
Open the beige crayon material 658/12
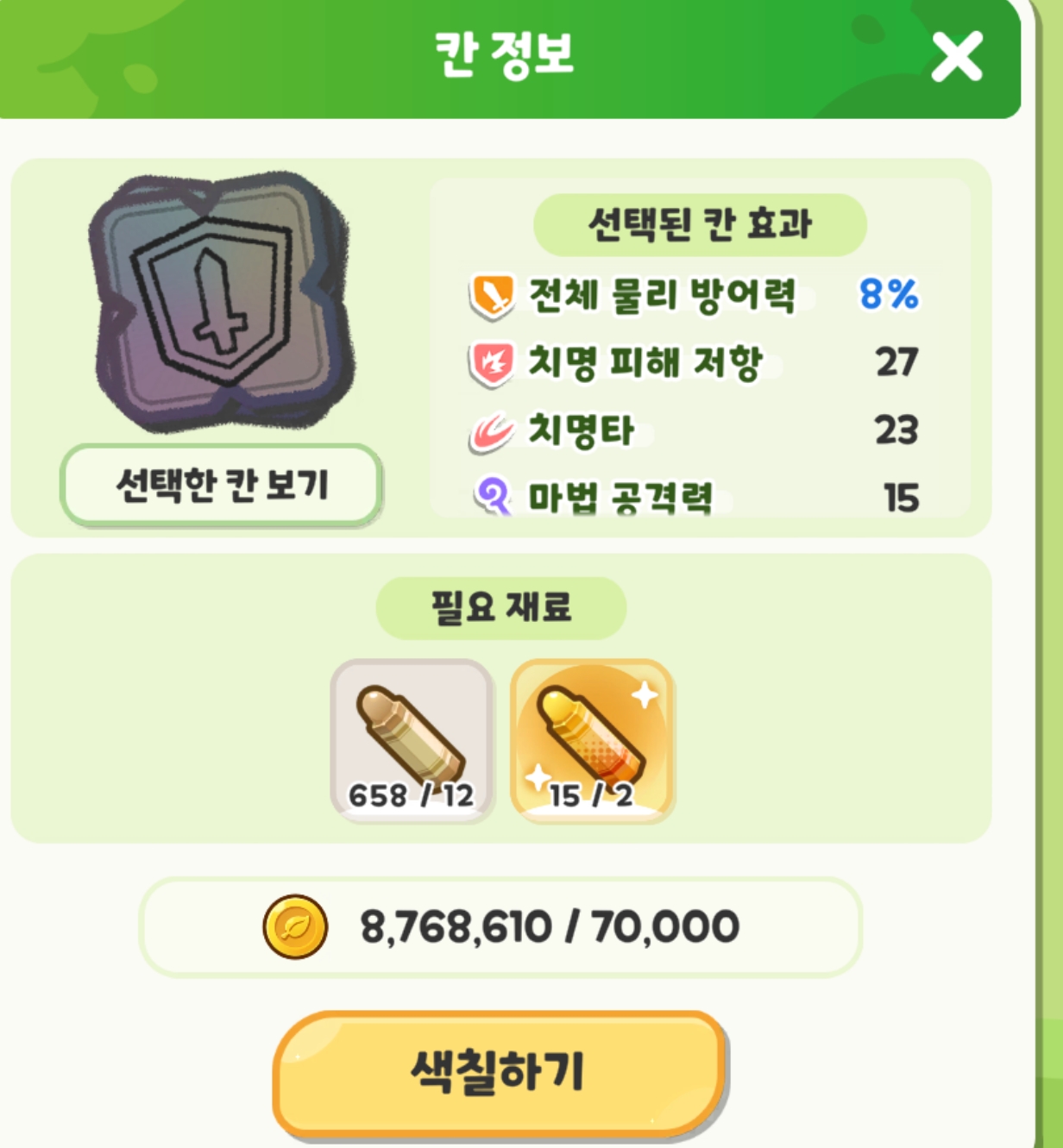(x=412, y=740)
